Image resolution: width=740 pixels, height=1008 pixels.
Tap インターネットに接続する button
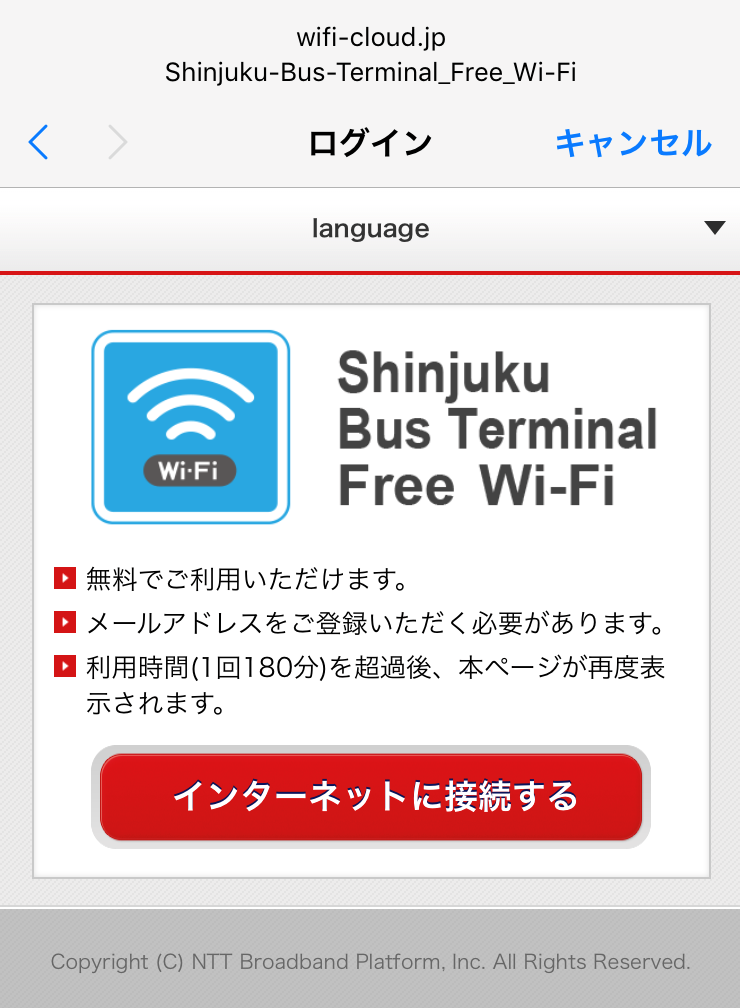371,797
